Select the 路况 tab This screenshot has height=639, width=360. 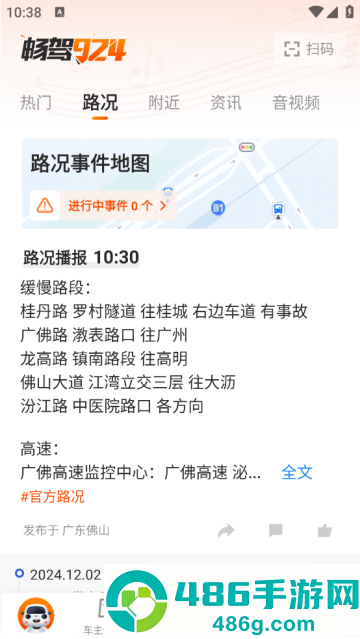click(100, 103)
